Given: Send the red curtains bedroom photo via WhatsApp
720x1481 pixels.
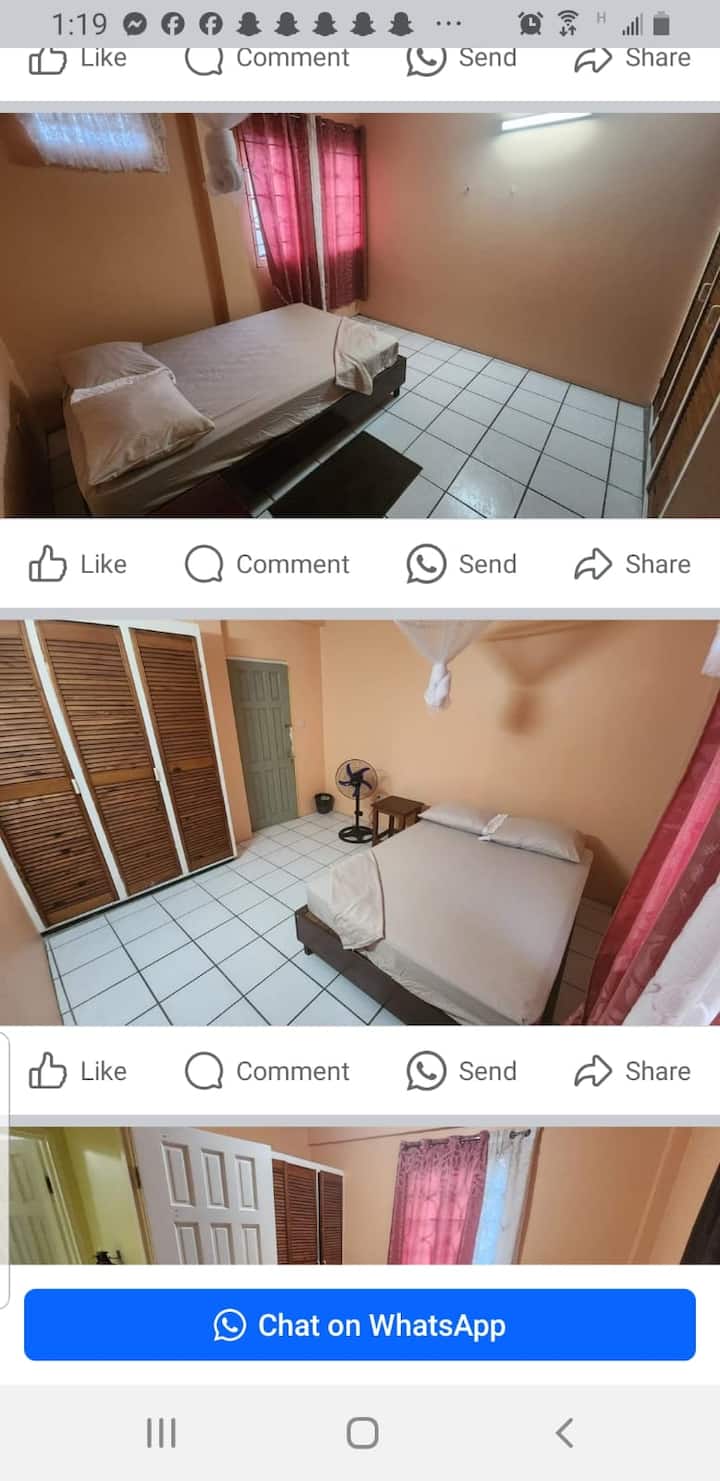Looking at the screenshot, I should (462, 565).
